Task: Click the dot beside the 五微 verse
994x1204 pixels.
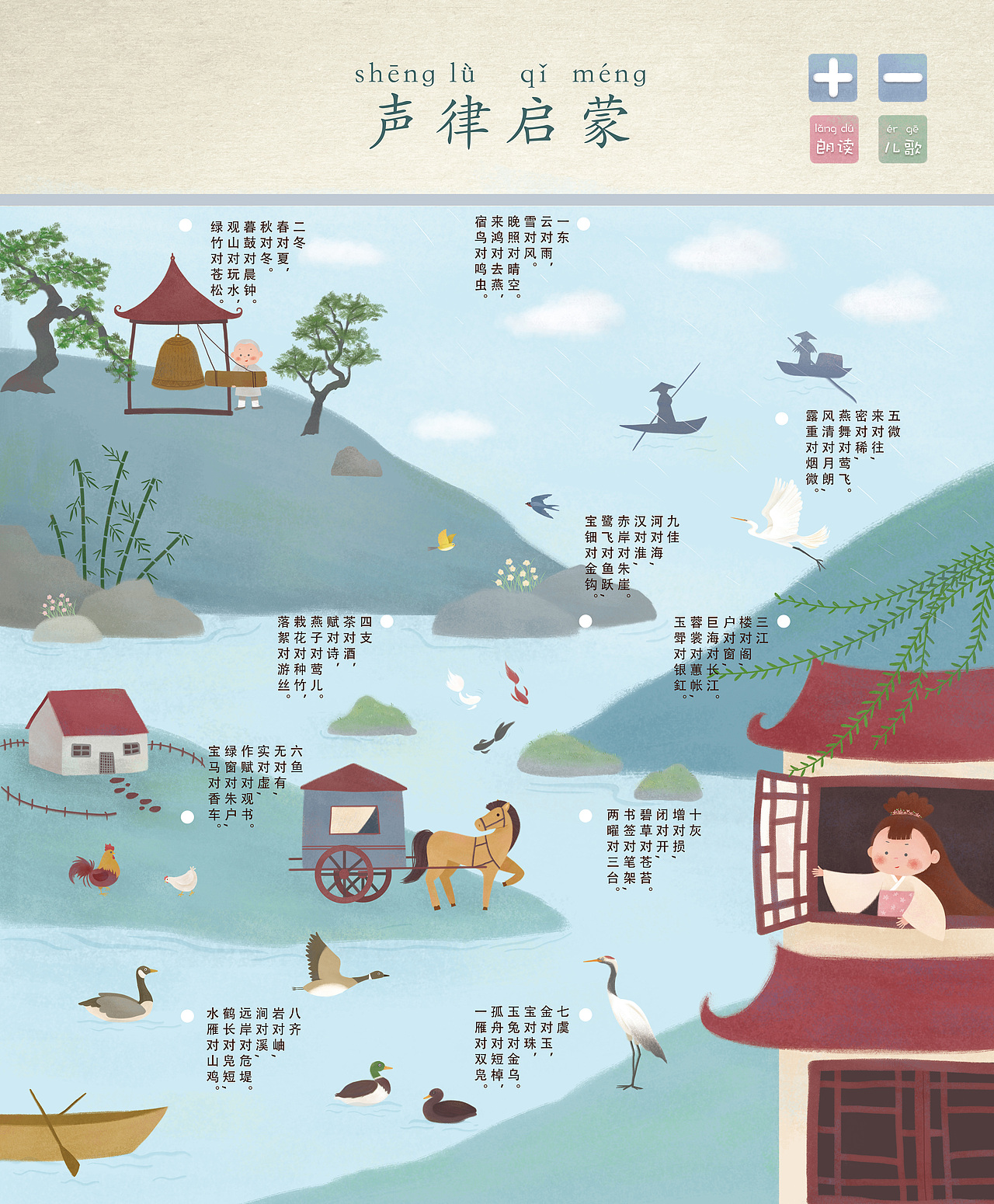Action: 780,419
